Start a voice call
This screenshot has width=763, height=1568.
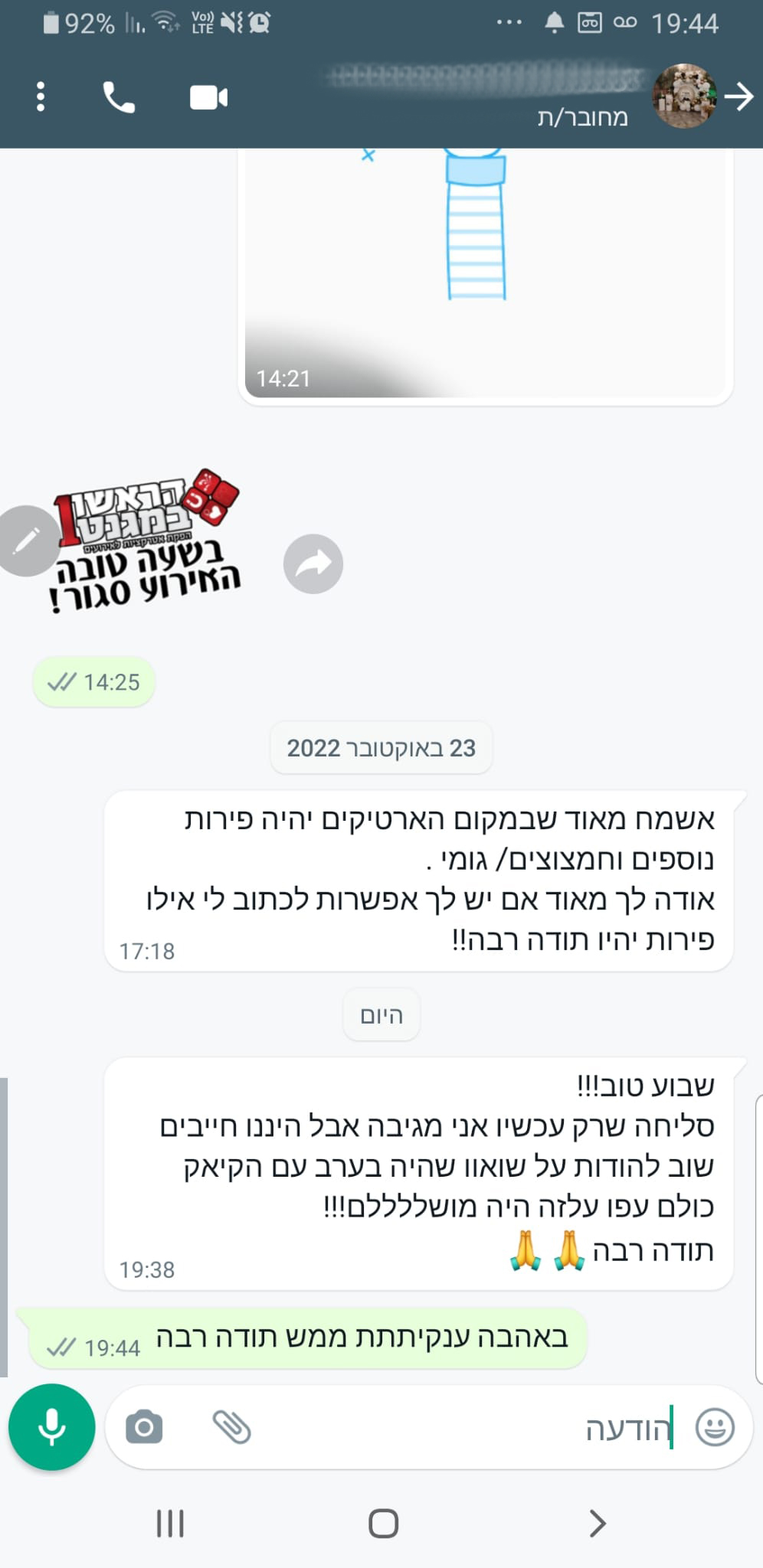(119, 97)
